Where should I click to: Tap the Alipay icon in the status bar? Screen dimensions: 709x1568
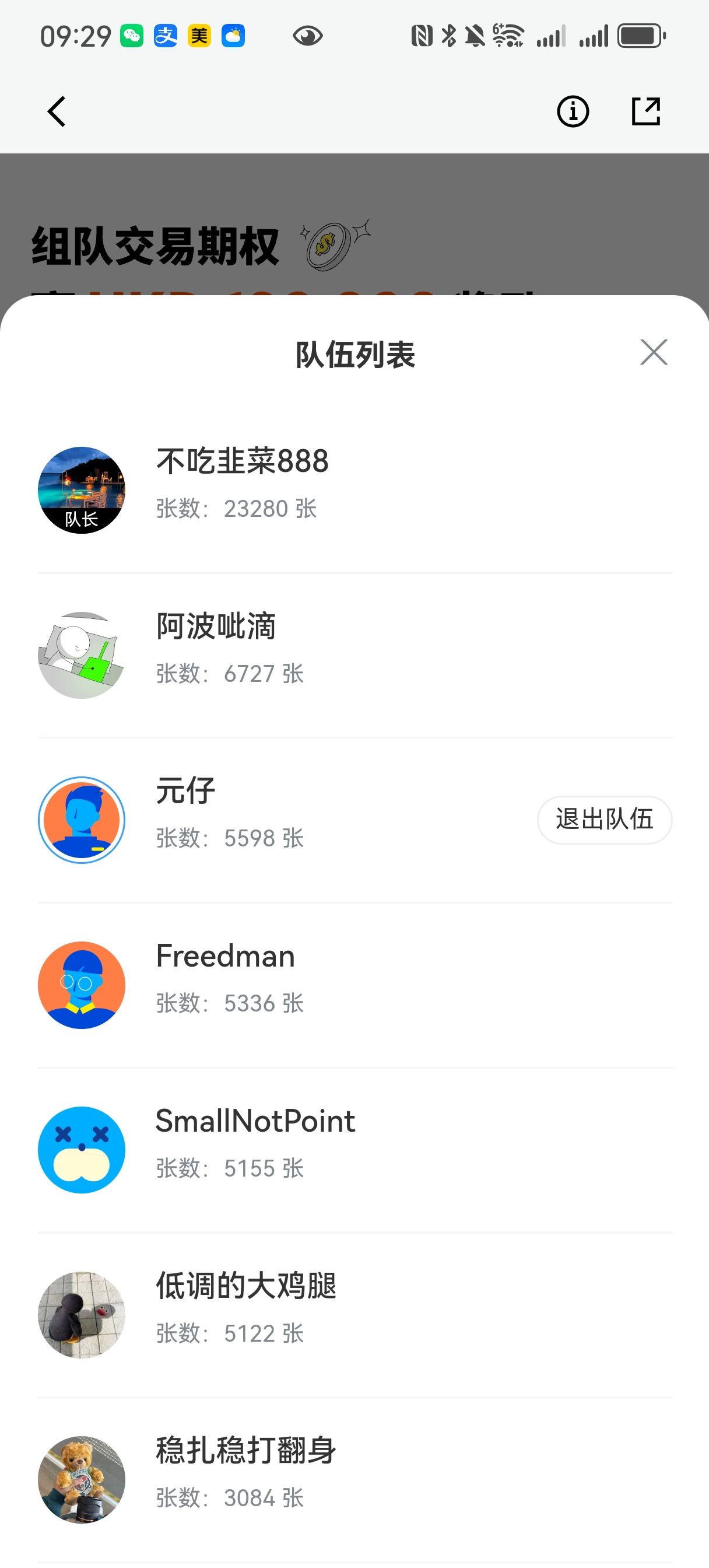tap(165, 37)
